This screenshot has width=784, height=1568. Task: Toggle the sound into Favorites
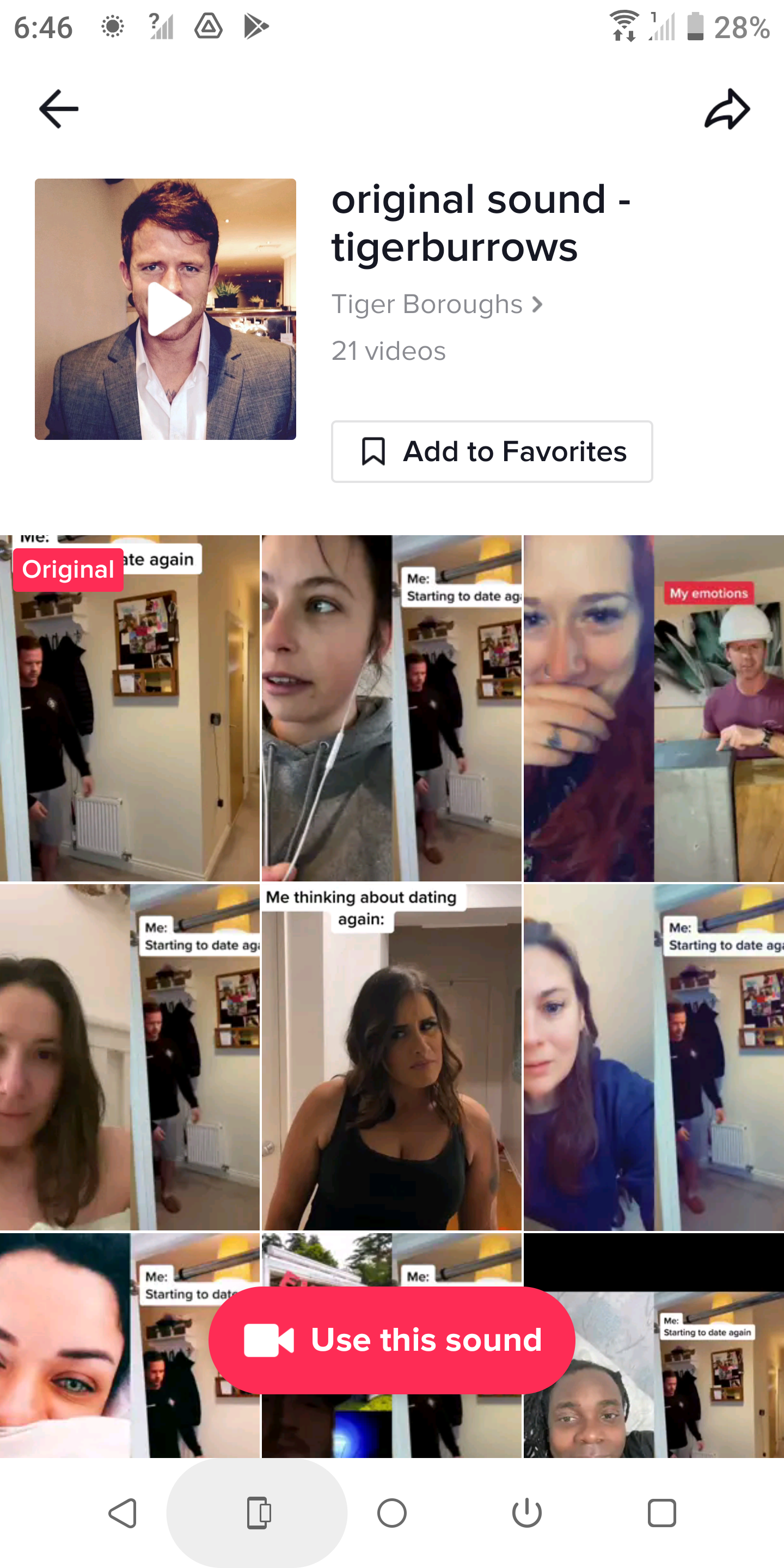point(491,451)
